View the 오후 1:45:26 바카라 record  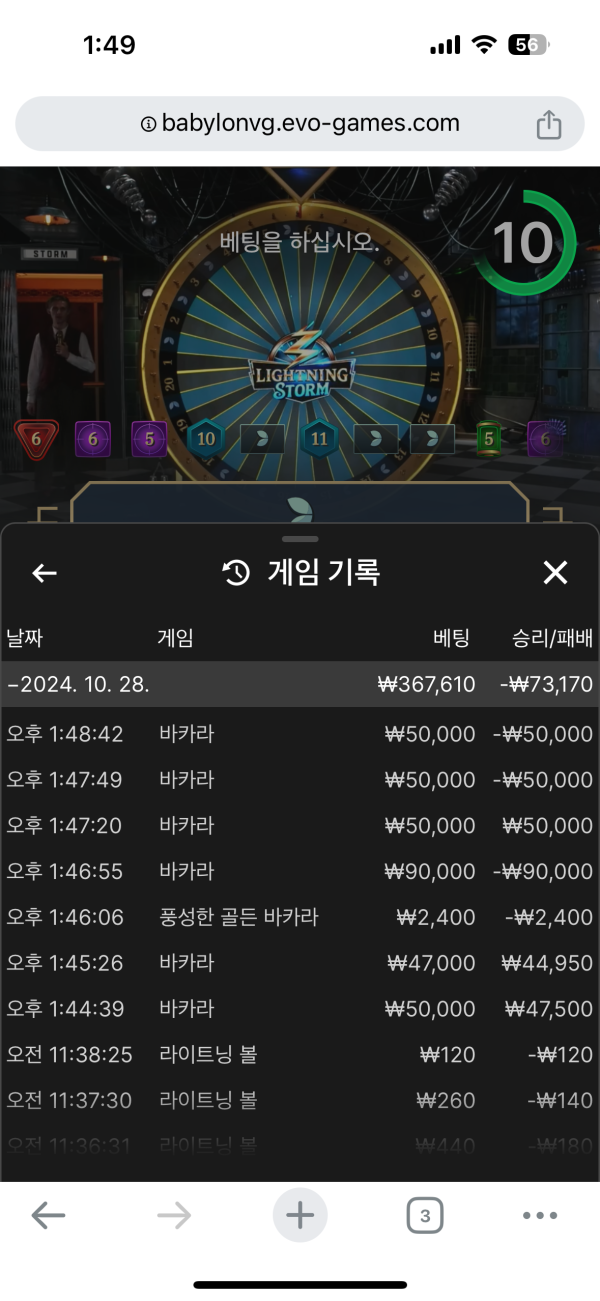click(300, 963)
